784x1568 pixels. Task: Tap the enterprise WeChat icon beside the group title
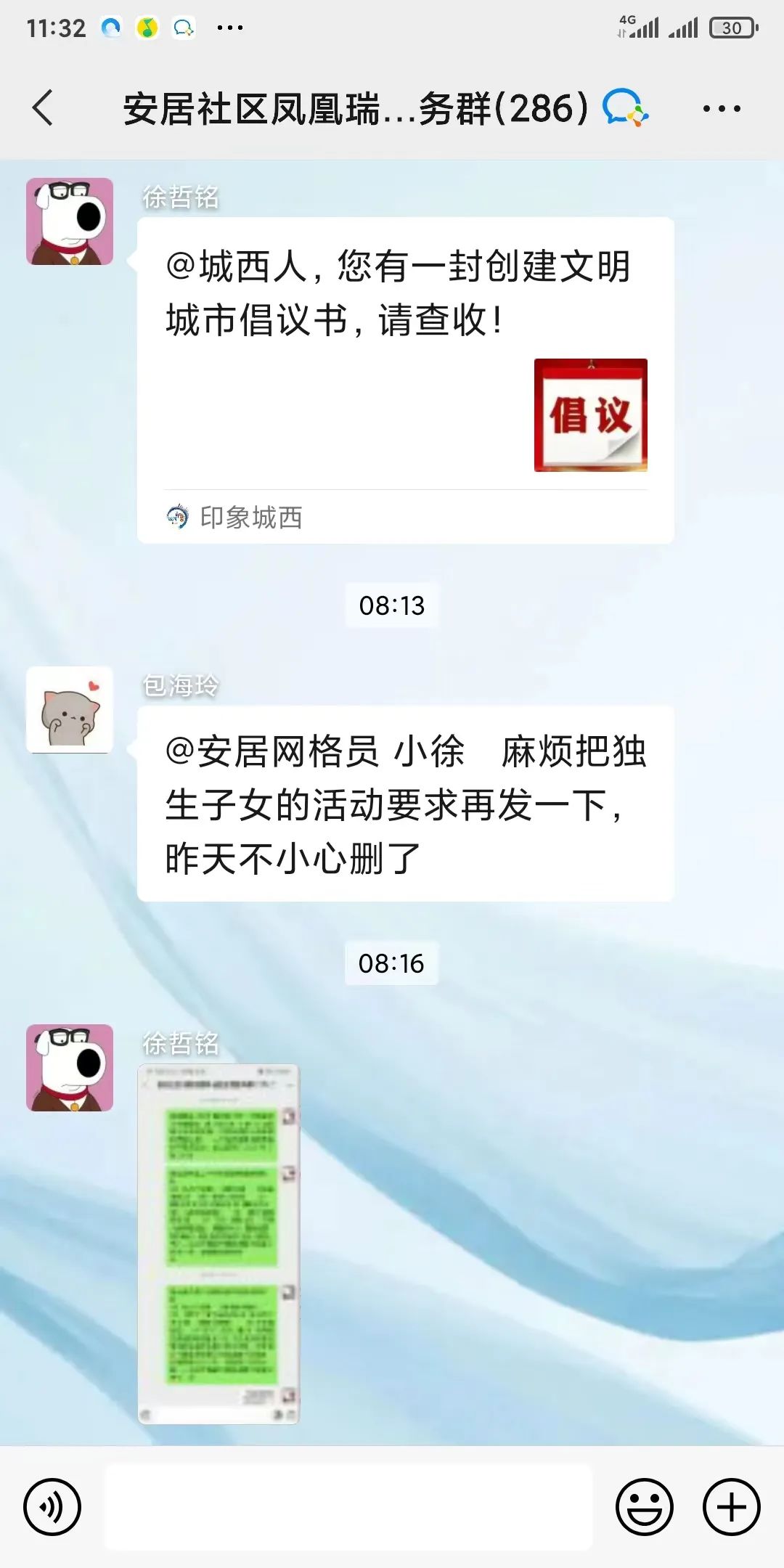[x=625, y=108]
